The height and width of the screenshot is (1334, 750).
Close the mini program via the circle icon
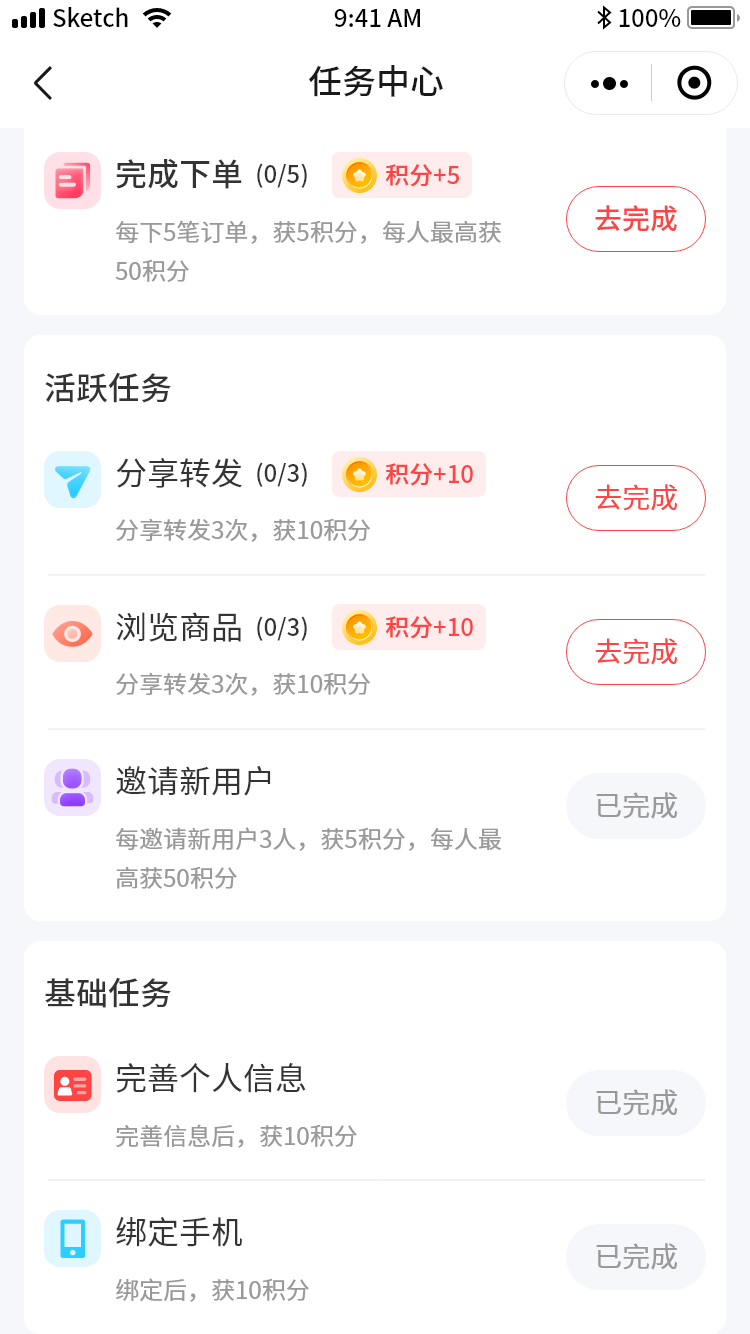[694, 83]
